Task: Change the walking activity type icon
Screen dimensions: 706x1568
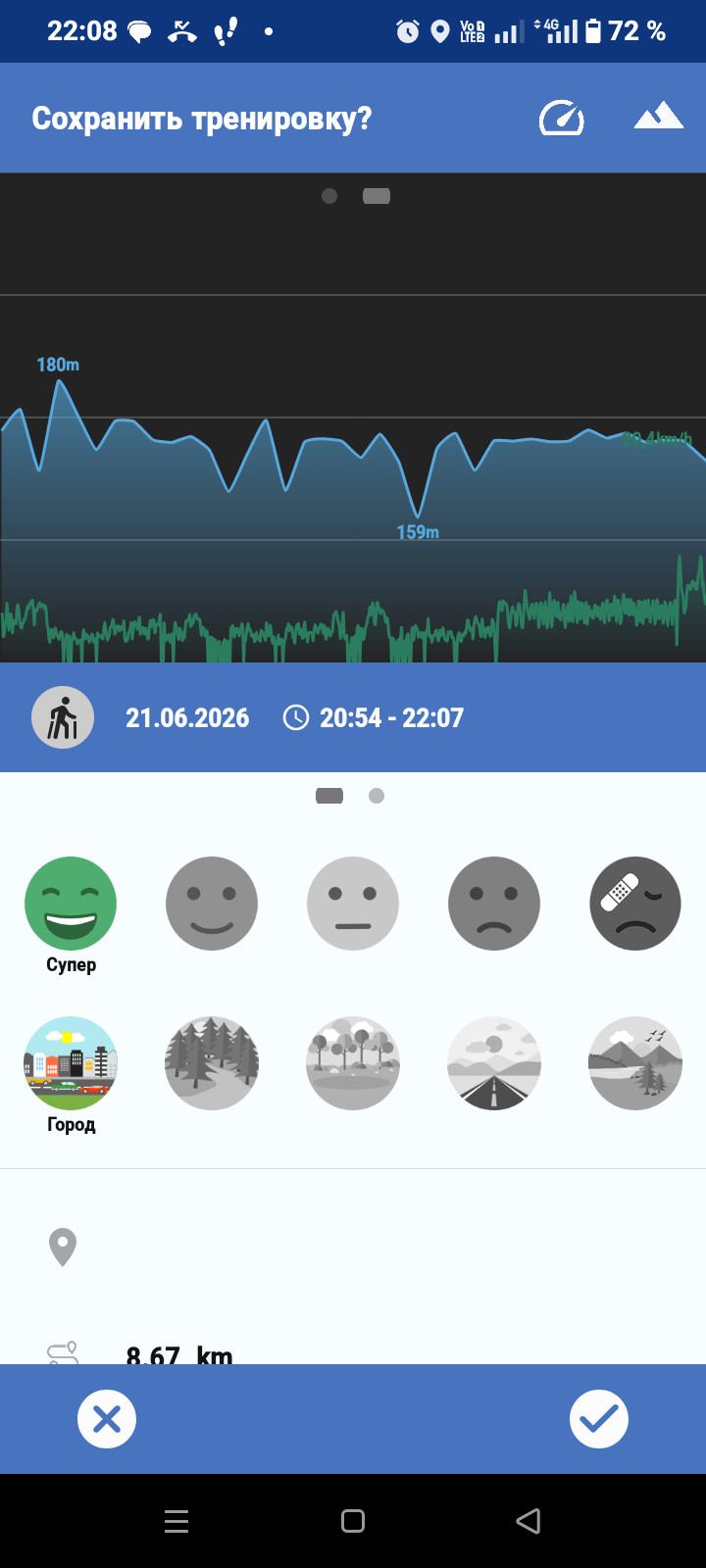Action: pos(63,717)
